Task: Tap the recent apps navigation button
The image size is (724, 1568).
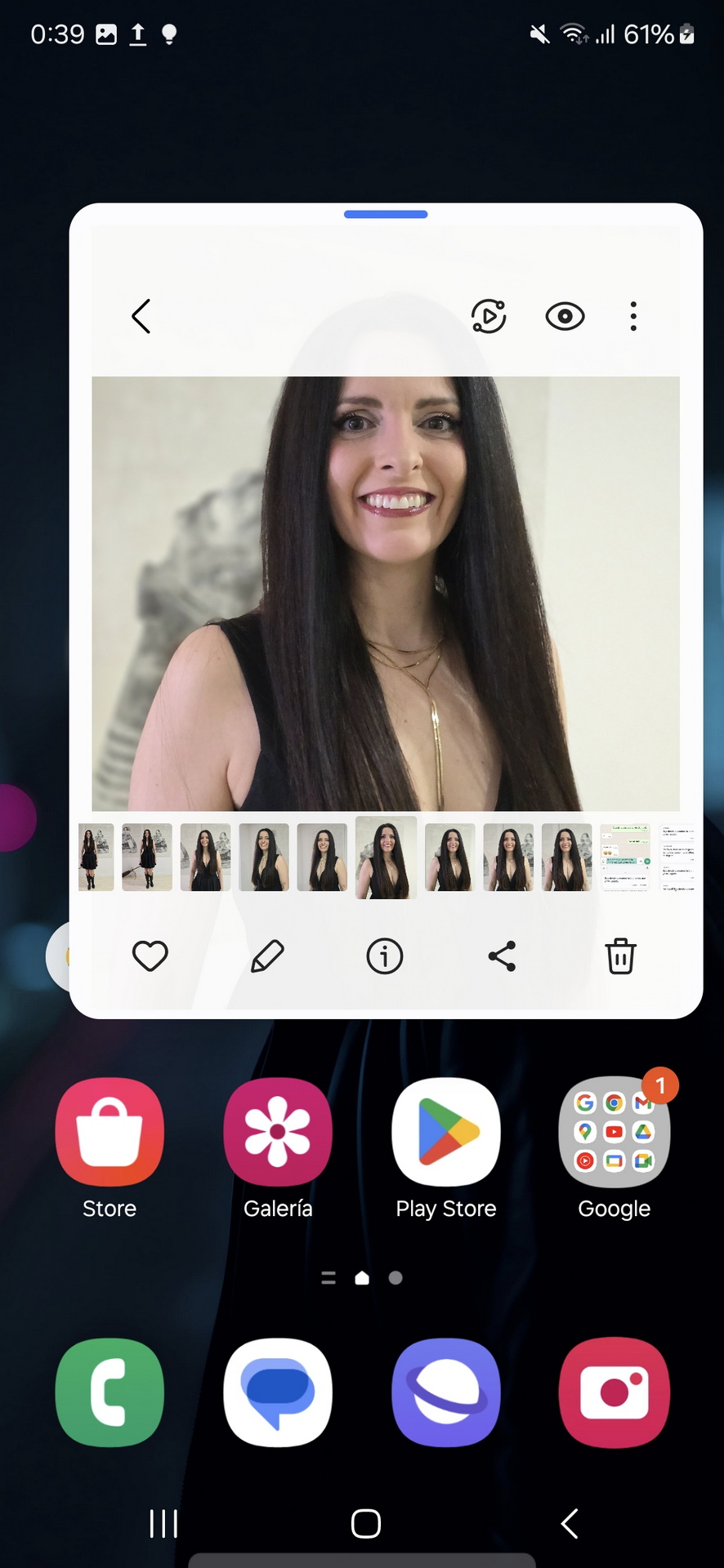Action: tap(163, 1524)
